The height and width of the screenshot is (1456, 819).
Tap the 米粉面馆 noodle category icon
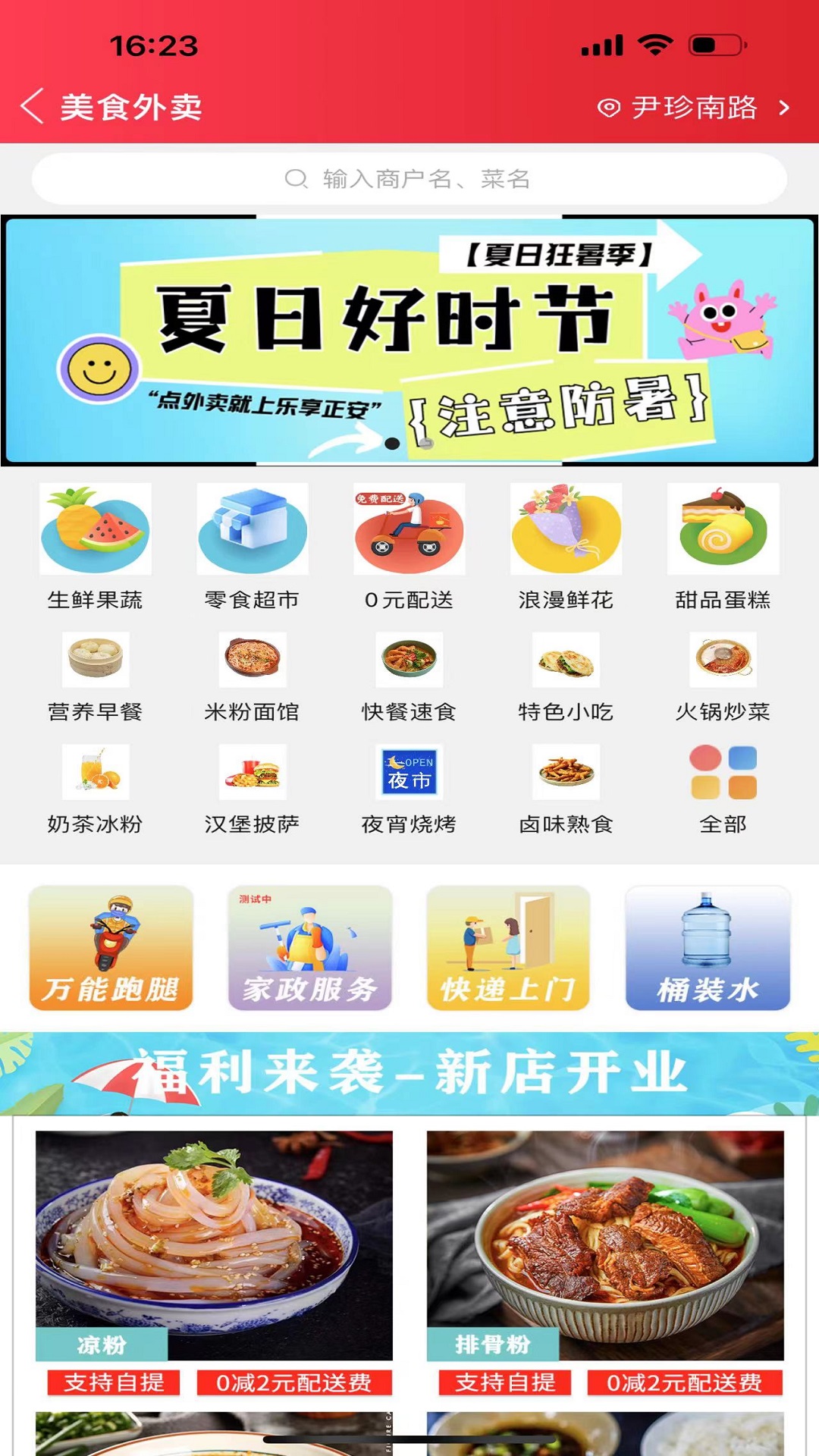click(253, 661)
